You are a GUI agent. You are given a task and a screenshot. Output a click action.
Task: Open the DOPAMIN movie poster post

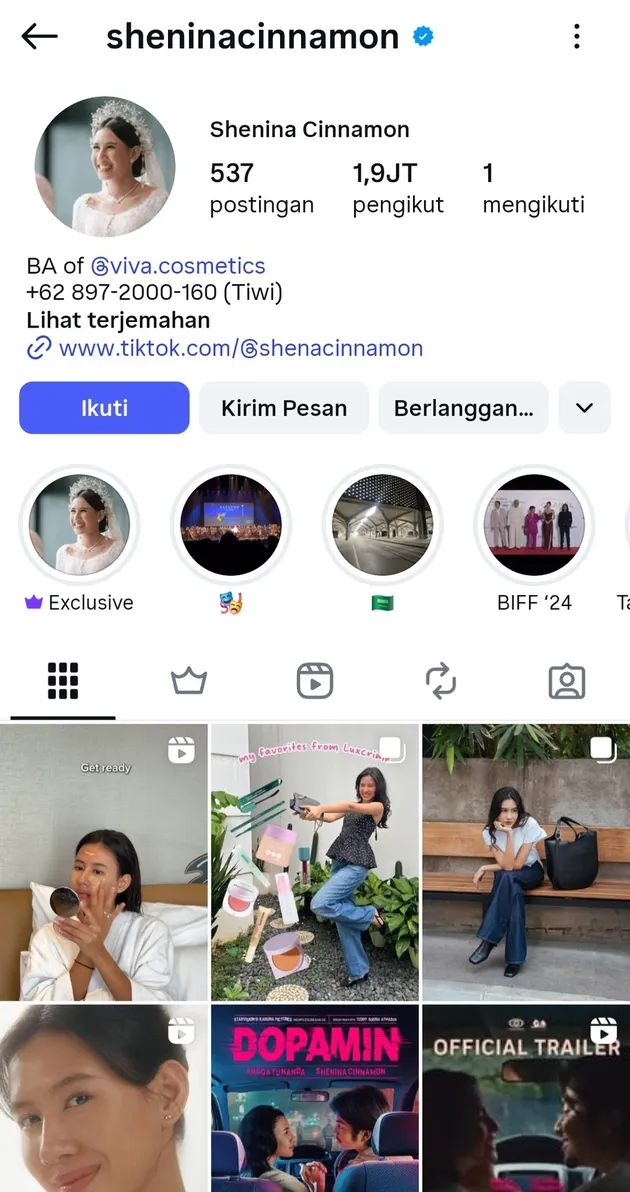pos(315,1098)
